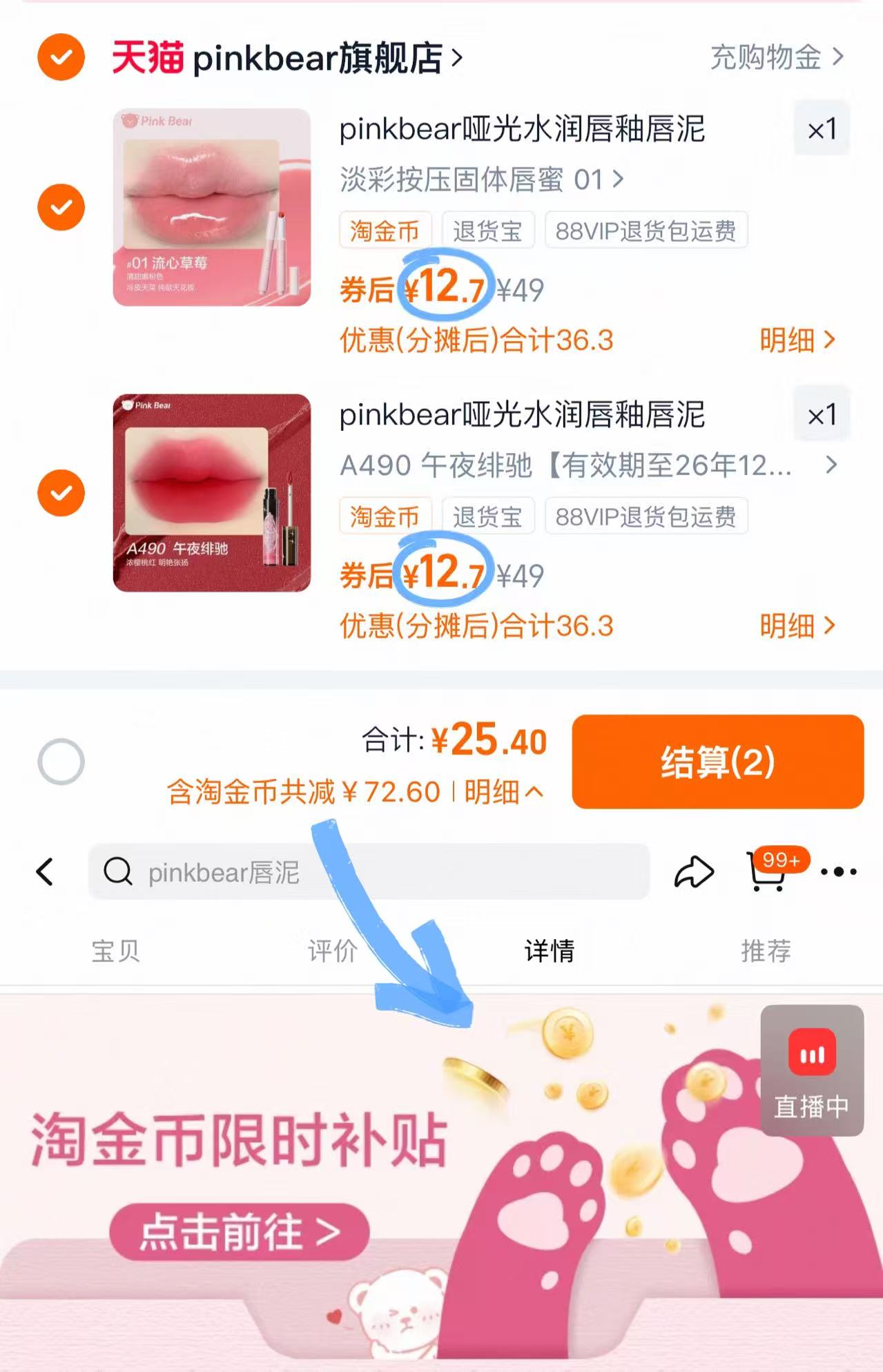The image size is (883, 1372).
Task: Click the more options ellipsis icon
Action: 839,871
